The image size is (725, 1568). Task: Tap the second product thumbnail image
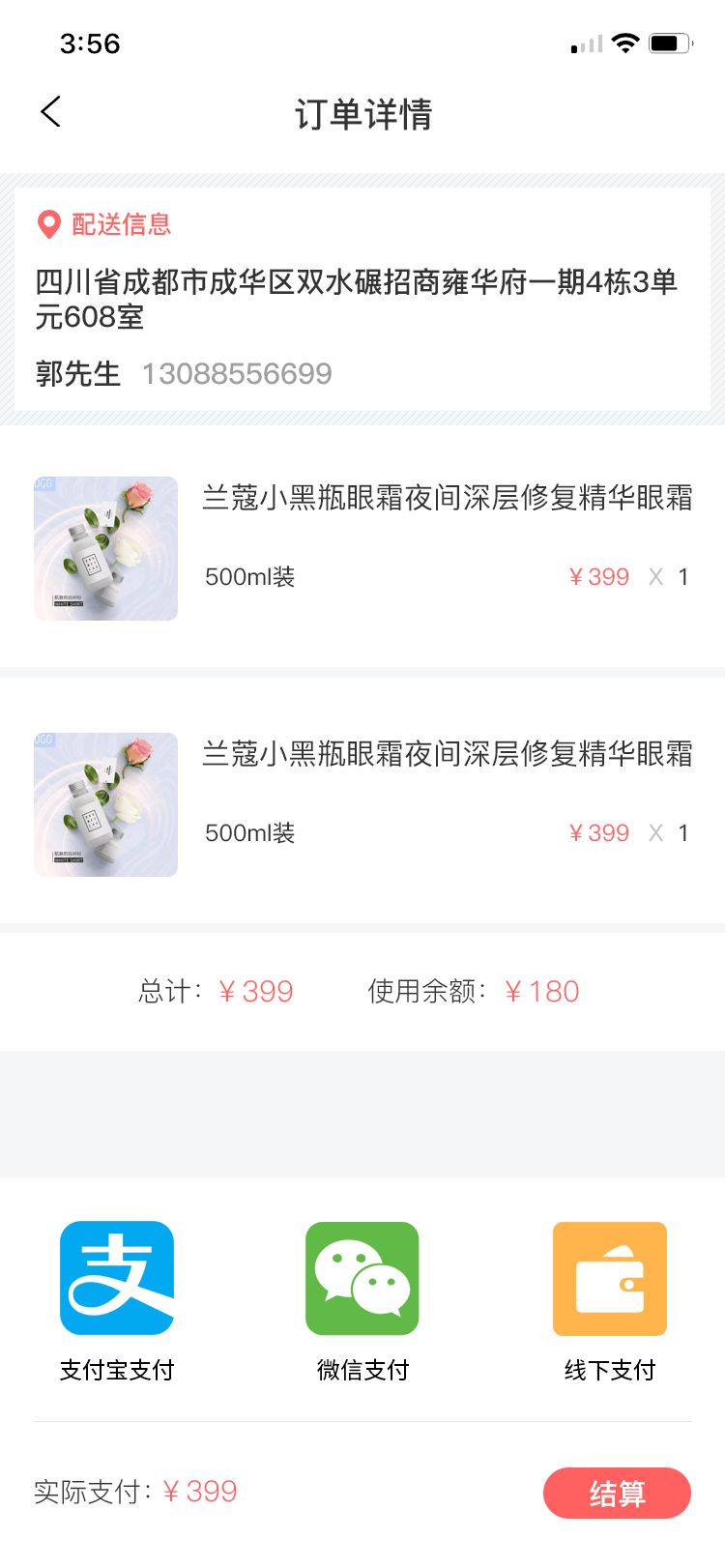click(x=105, y=804)
